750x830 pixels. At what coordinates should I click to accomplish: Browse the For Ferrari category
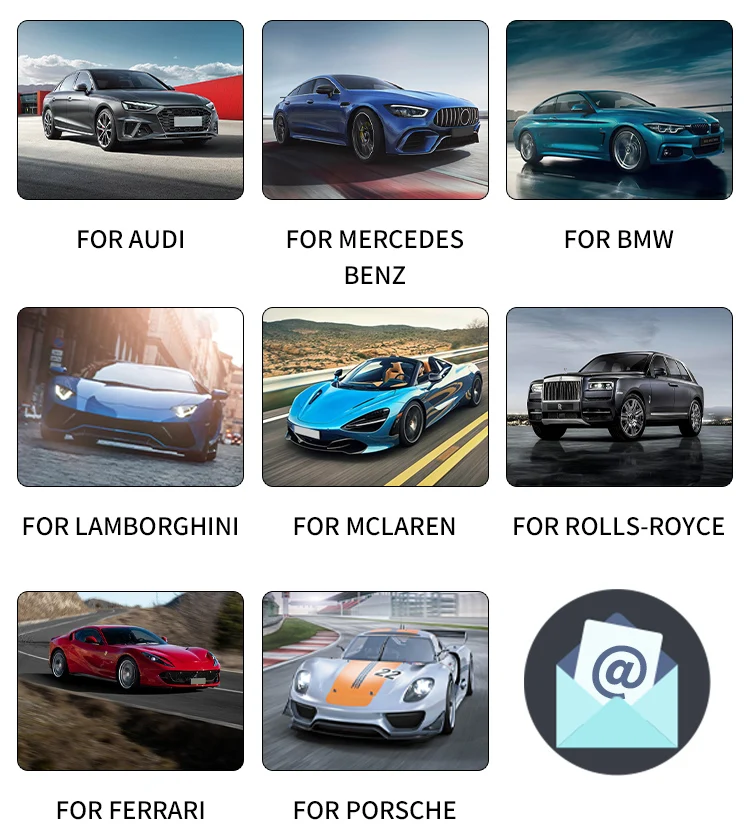(130, 681)
